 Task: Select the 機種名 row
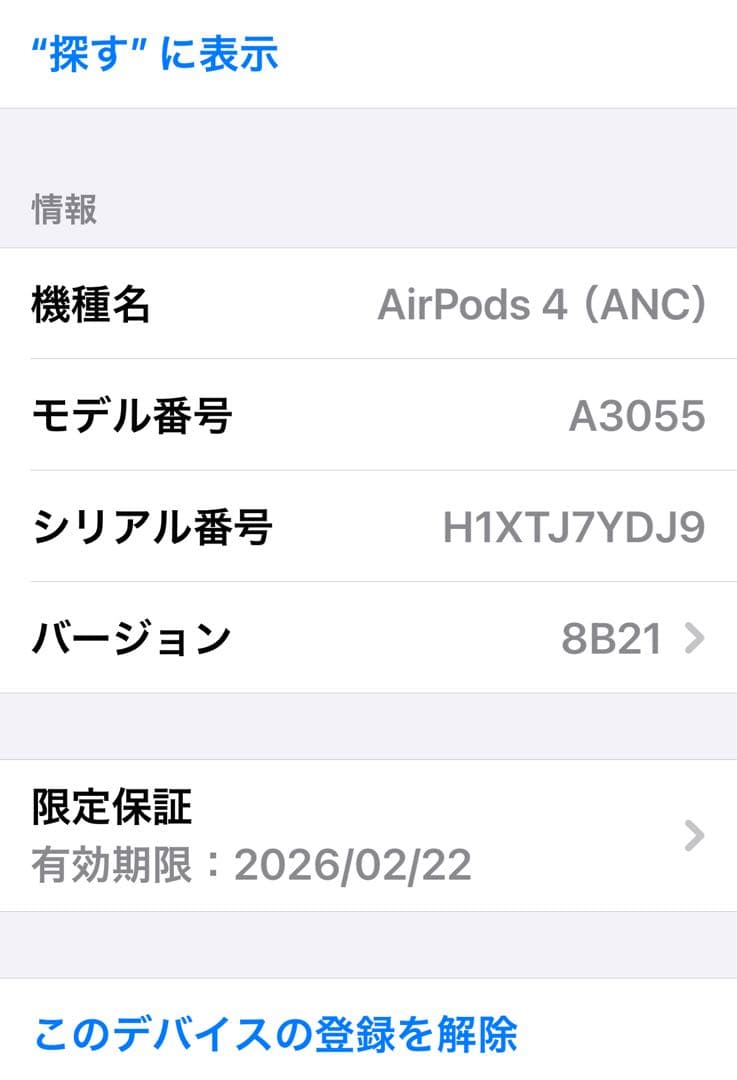click(368, 307)
